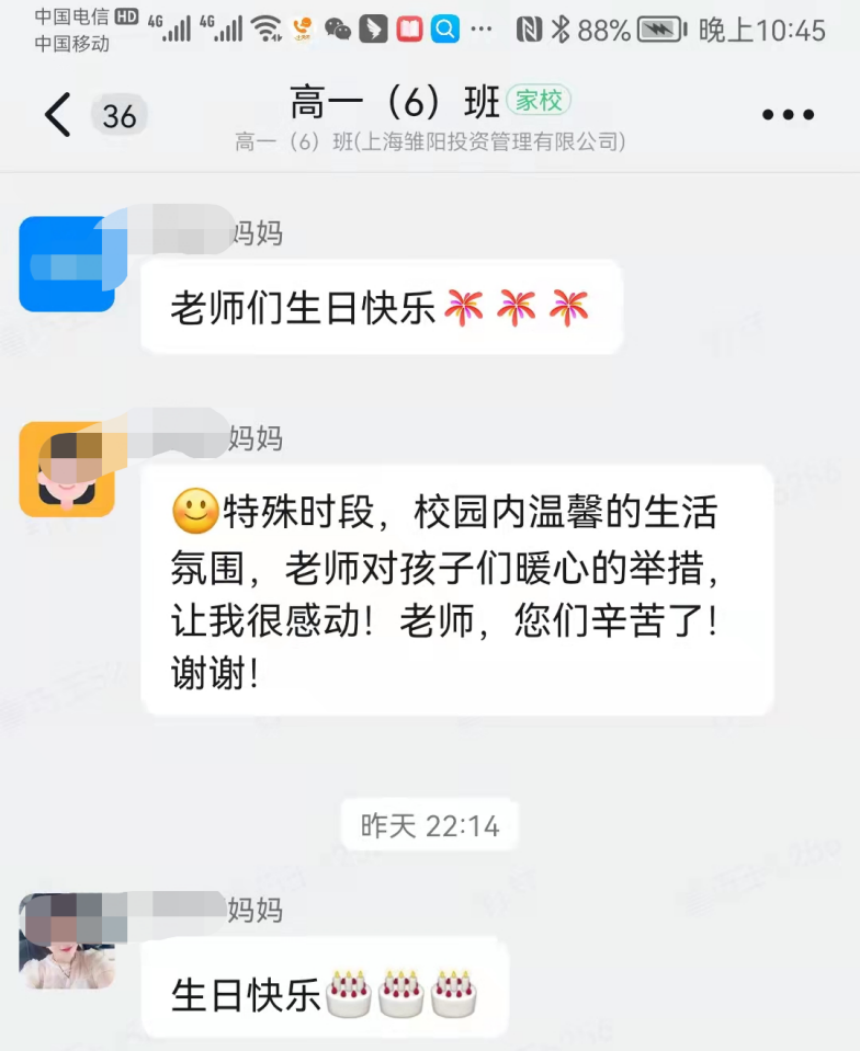
Task: View profile photo beside 生日快乐 cake message
Action: coord(66,941)
